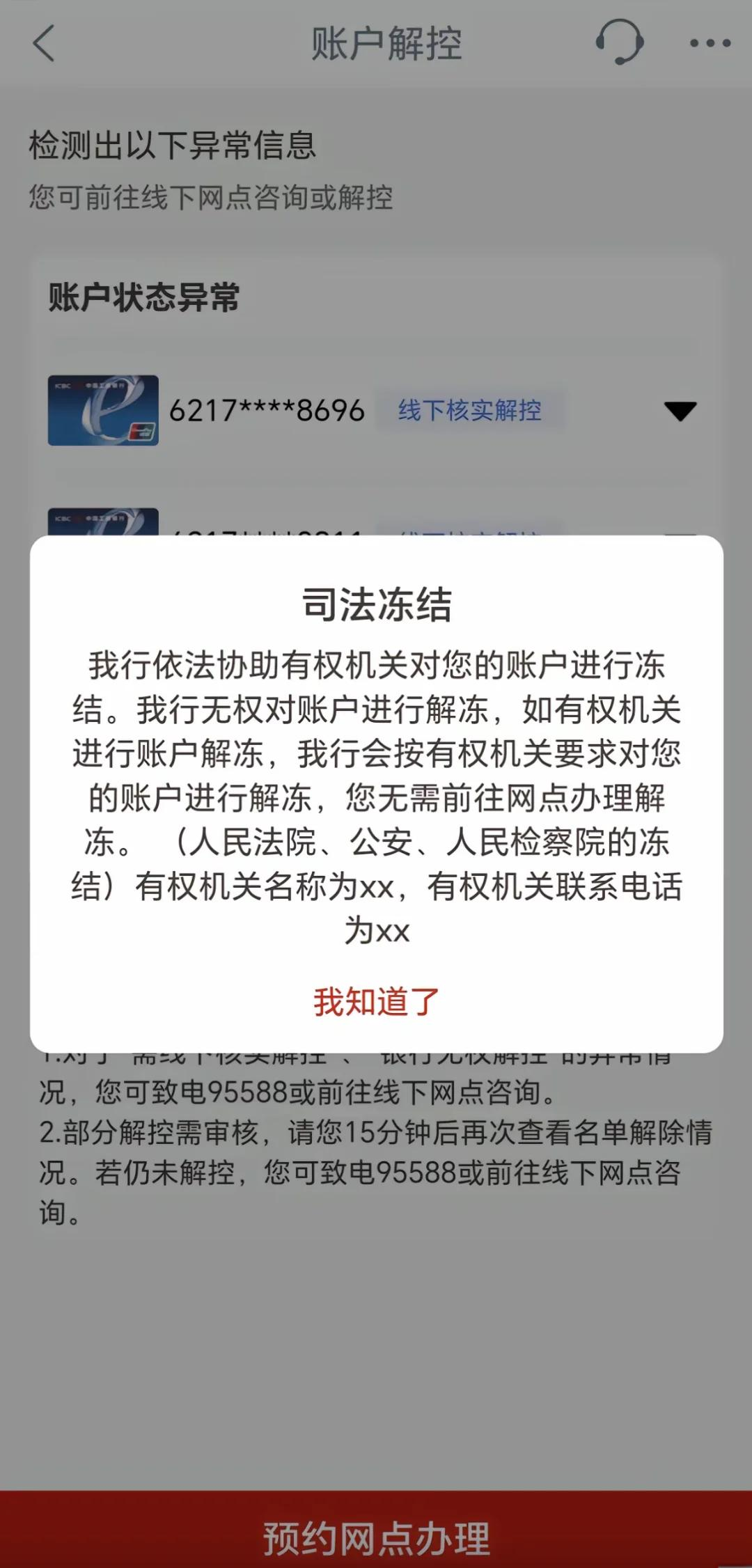Tap 预约网点办理 button
Viewport: 752px width, 1568px height.
point(376,1537)
